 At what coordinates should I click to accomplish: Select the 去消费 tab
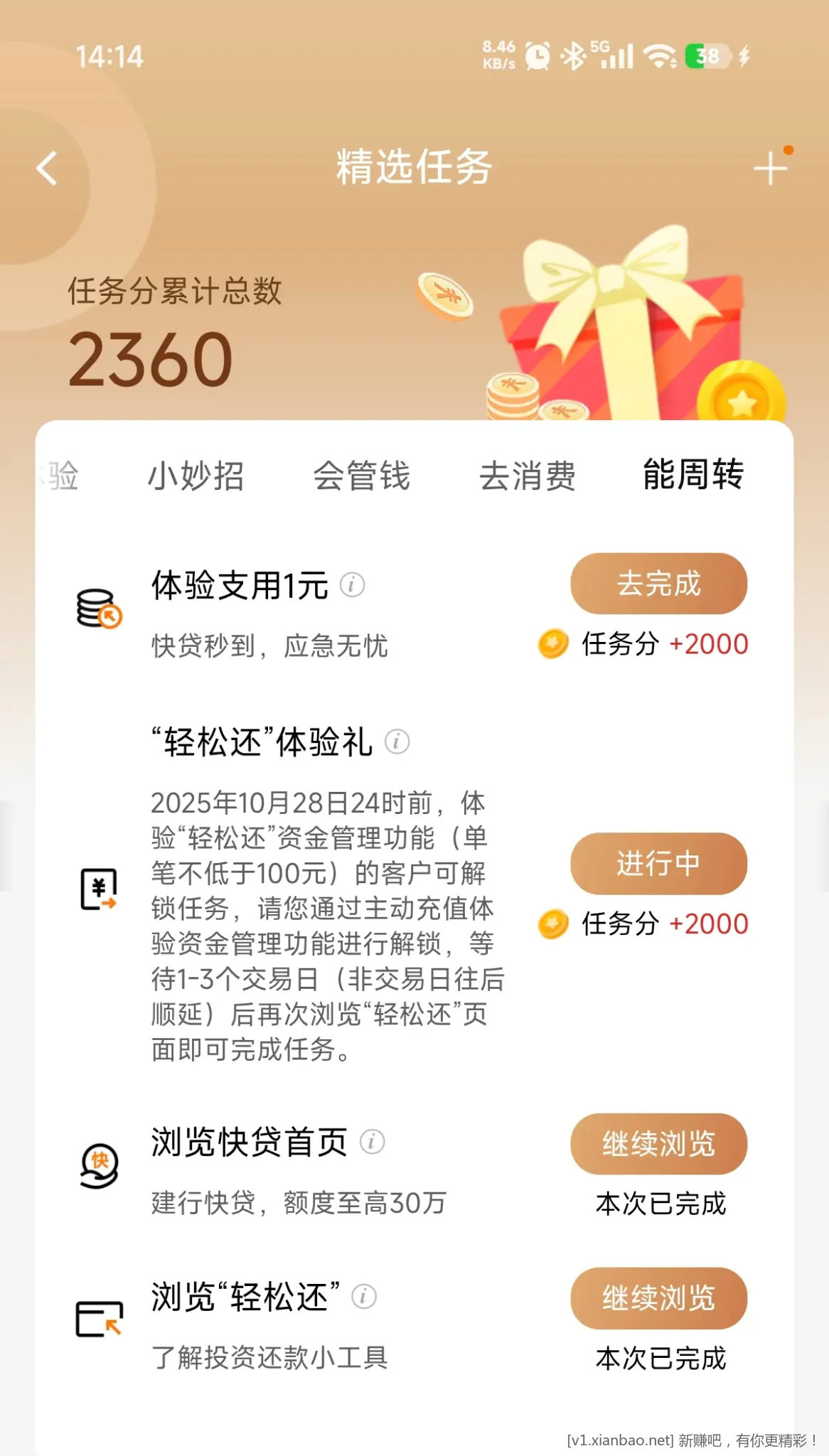pos(527,476)
